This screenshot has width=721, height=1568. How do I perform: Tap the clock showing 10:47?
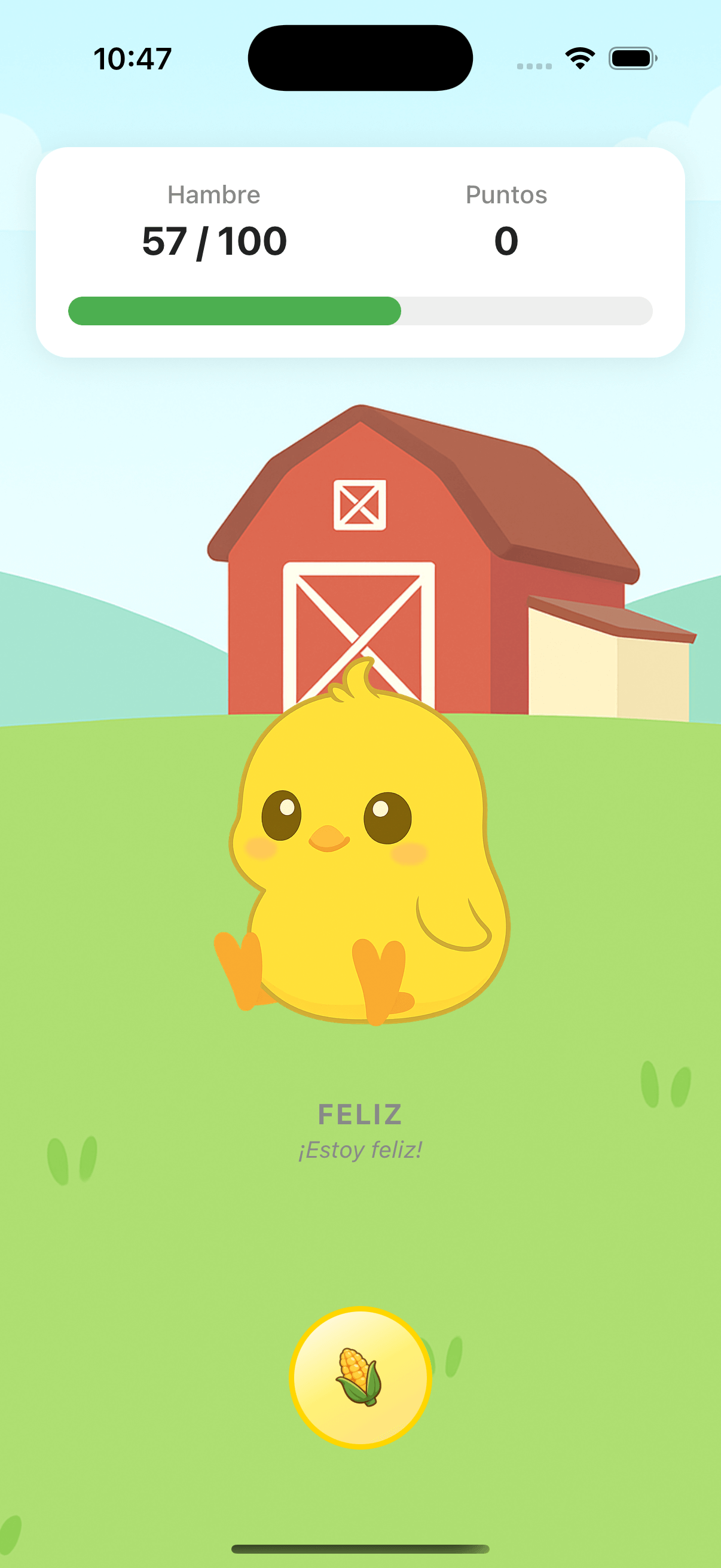click(x=132, y=57)
